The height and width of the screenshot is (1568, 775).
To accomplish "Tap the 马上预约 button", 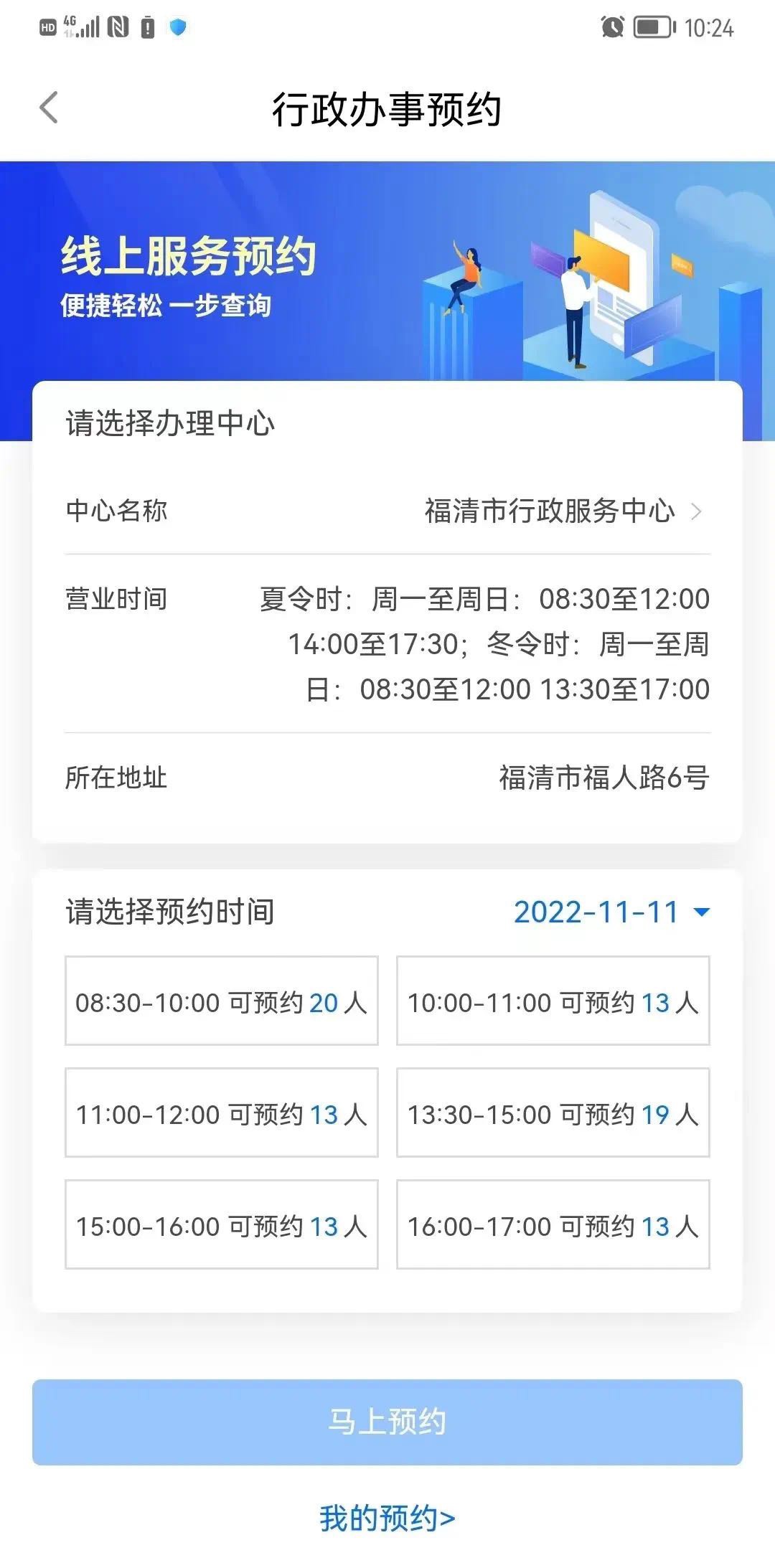I will [x=387, y=1422].
